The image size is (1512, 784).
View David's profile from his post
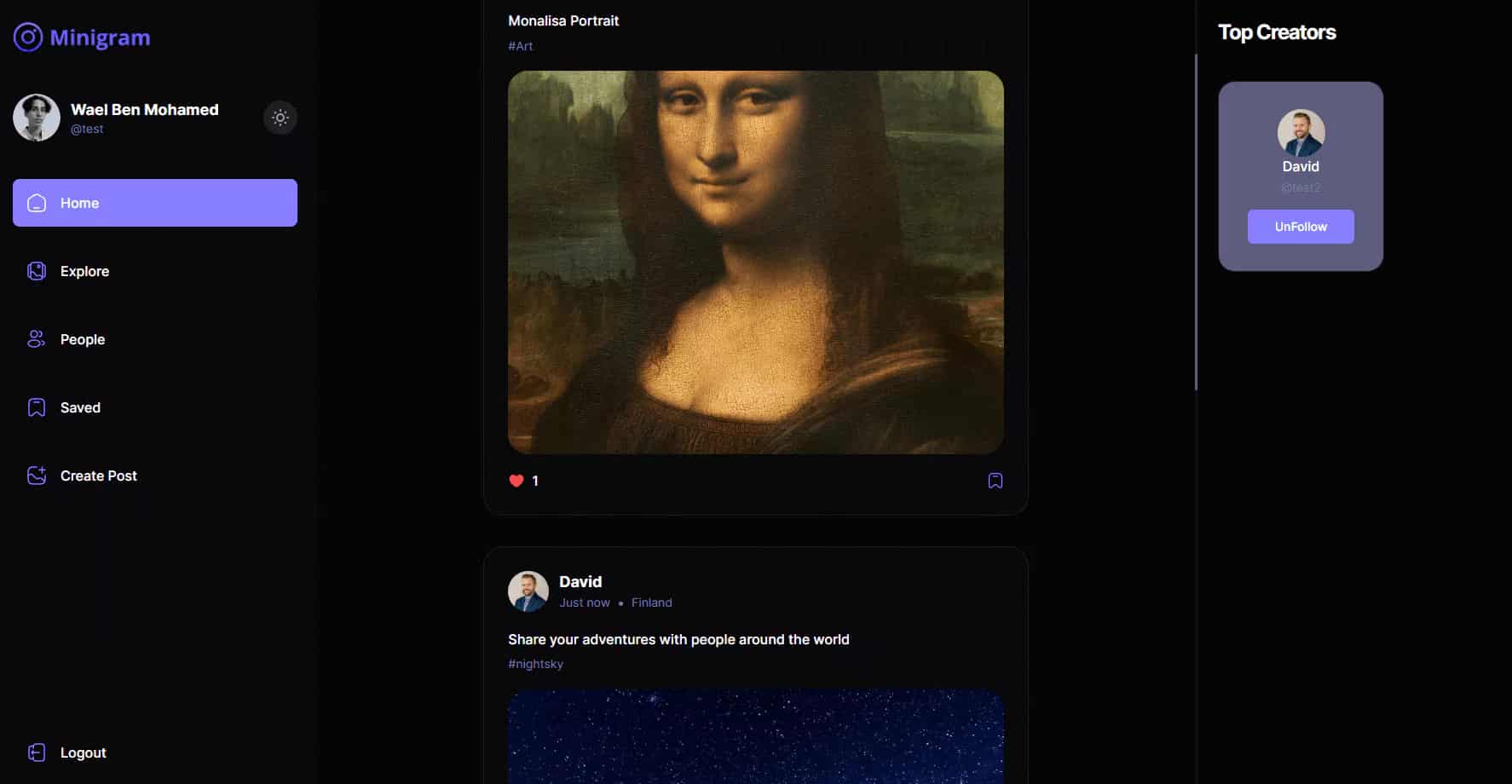pos(580,582)
